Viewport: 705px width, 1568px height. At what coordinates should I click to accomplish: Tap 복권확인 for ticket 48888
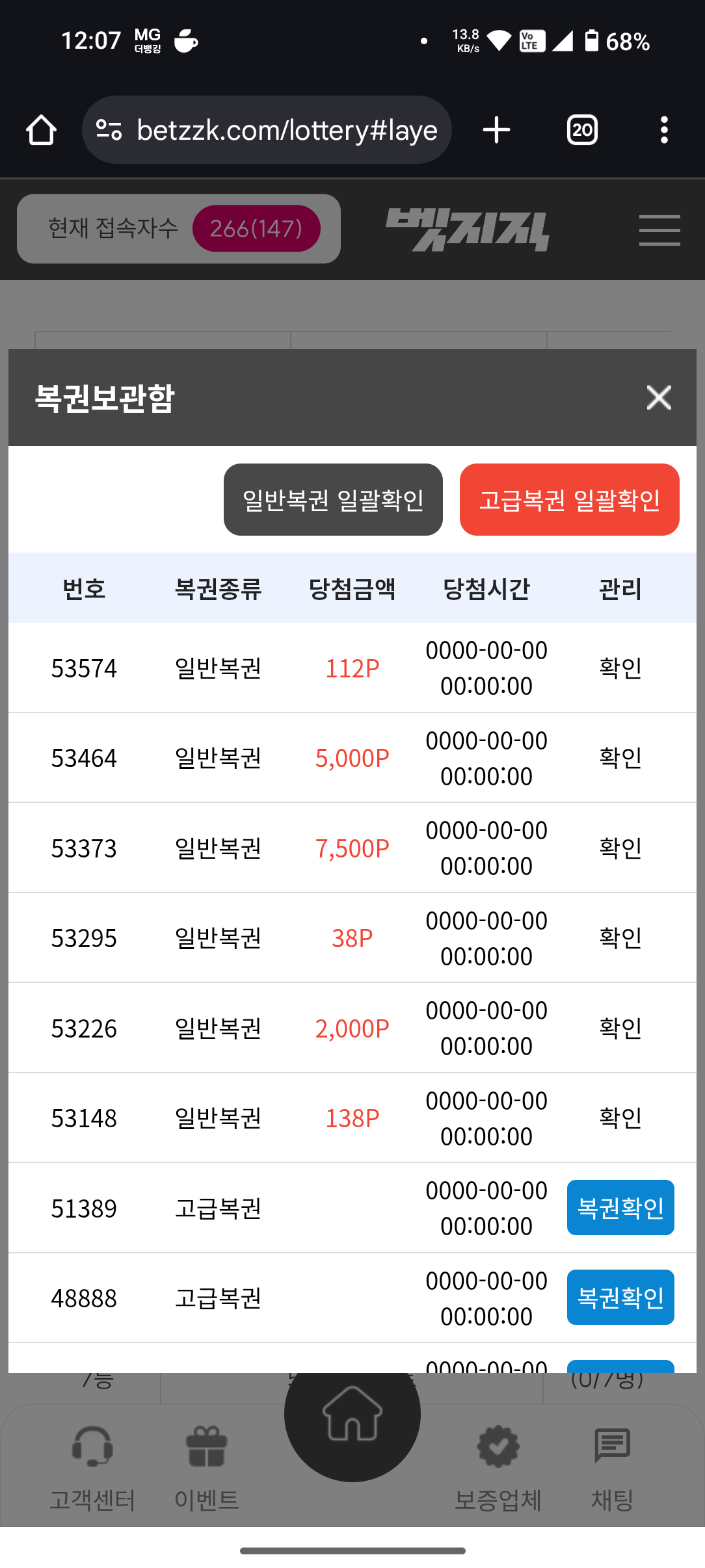tap(620, 1298)
